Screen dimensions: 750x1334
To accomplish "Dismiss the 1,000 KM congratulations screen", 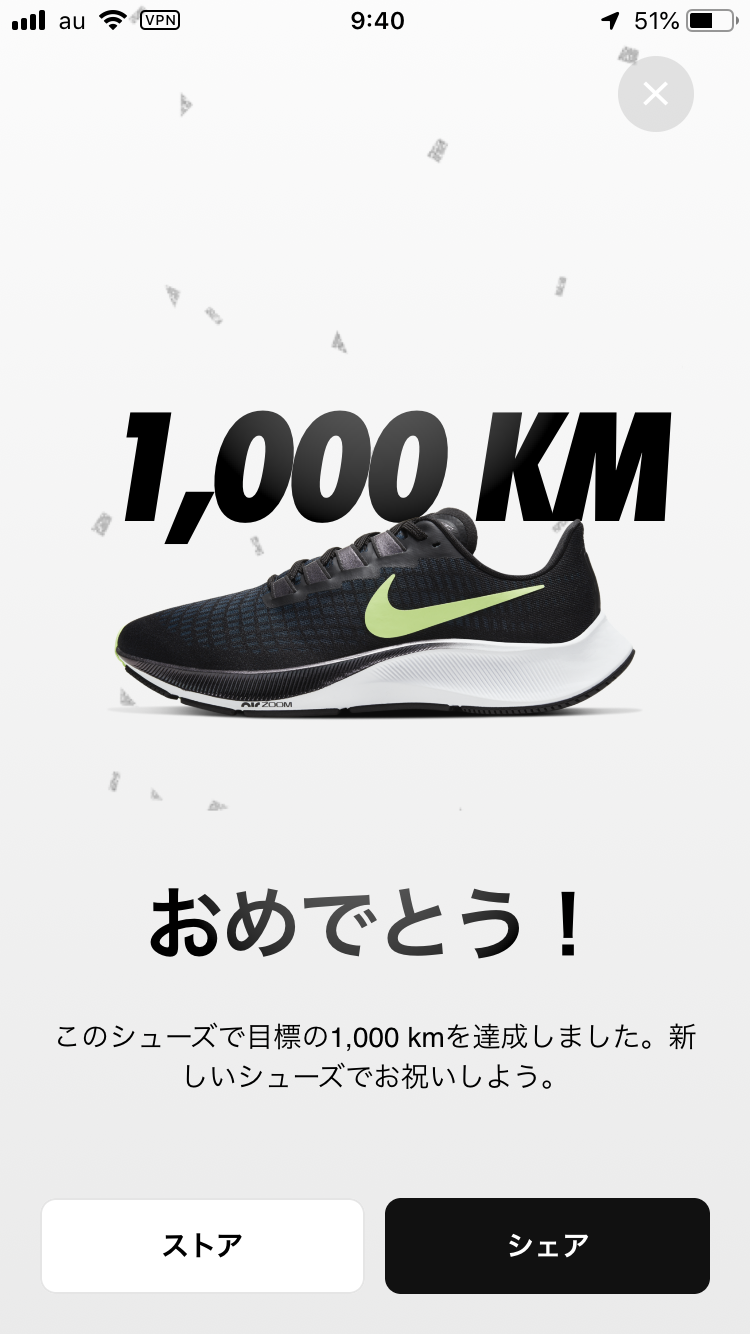I will pyautogui.click(x=655, y=94).
